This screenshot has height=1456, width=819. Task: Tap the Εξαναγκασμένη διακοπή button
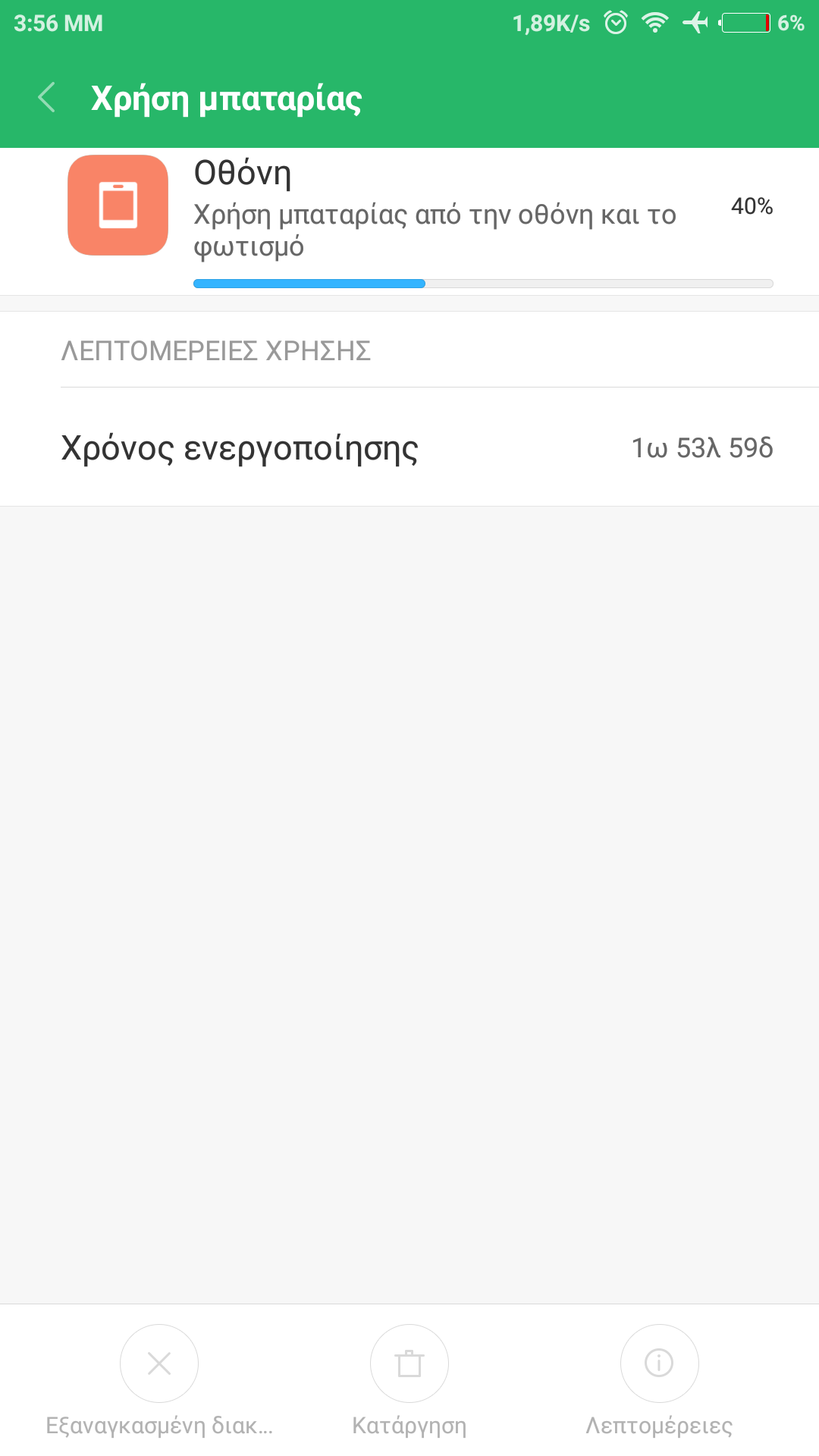coord(159,1363)
